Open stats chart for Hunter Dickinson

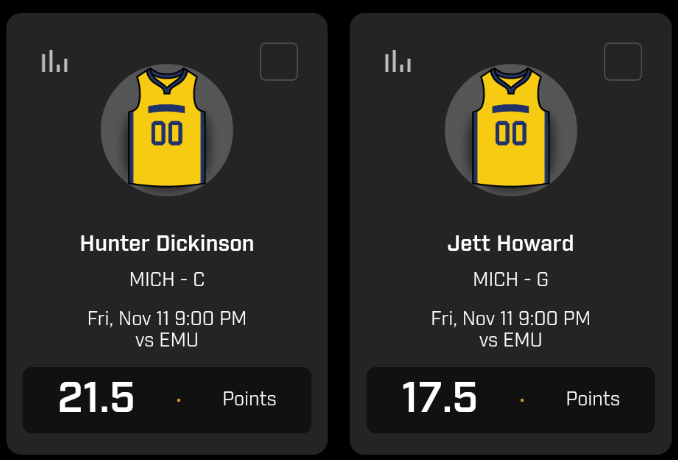(x=55, y=62)
